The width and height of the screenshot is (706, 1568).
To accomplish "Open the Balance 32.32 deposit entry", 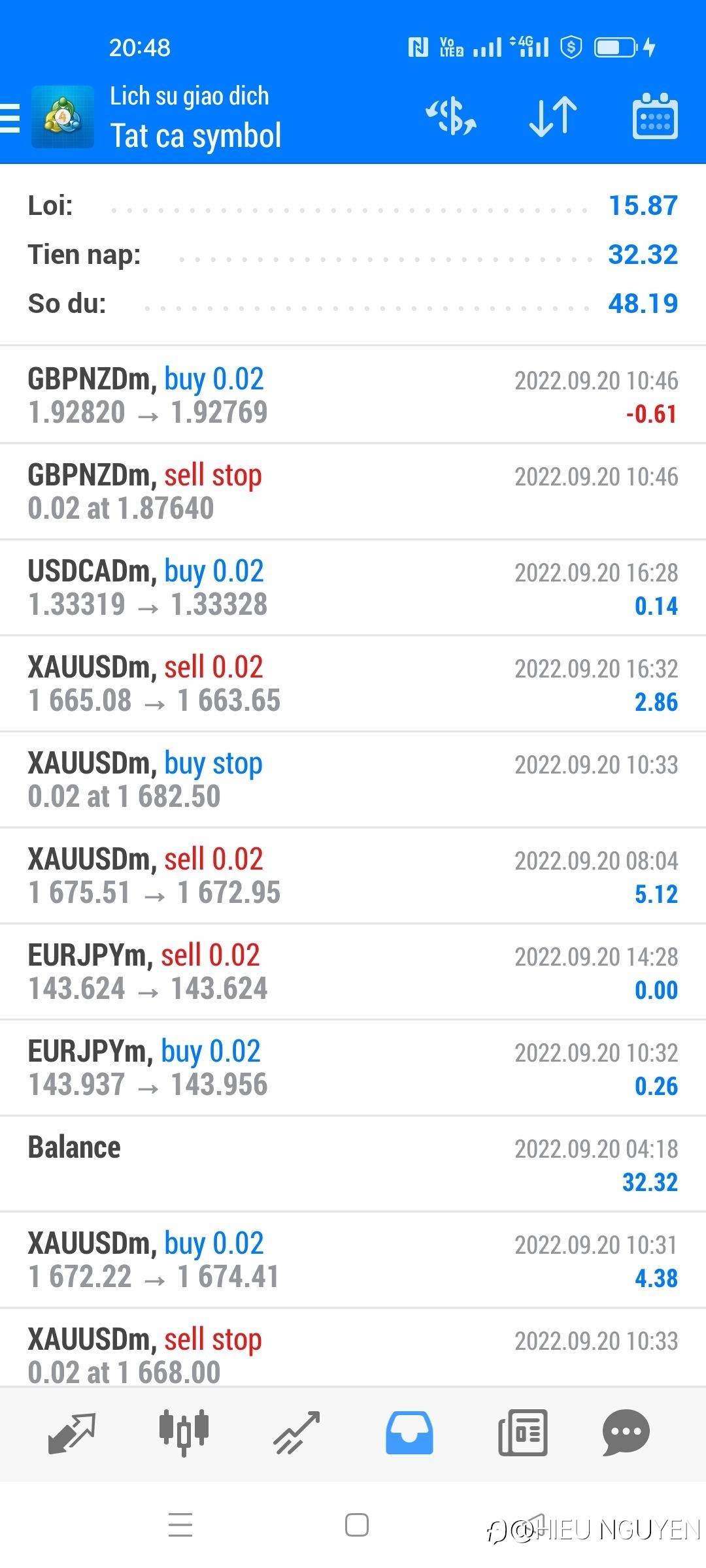I will [x=353, y=1164].
